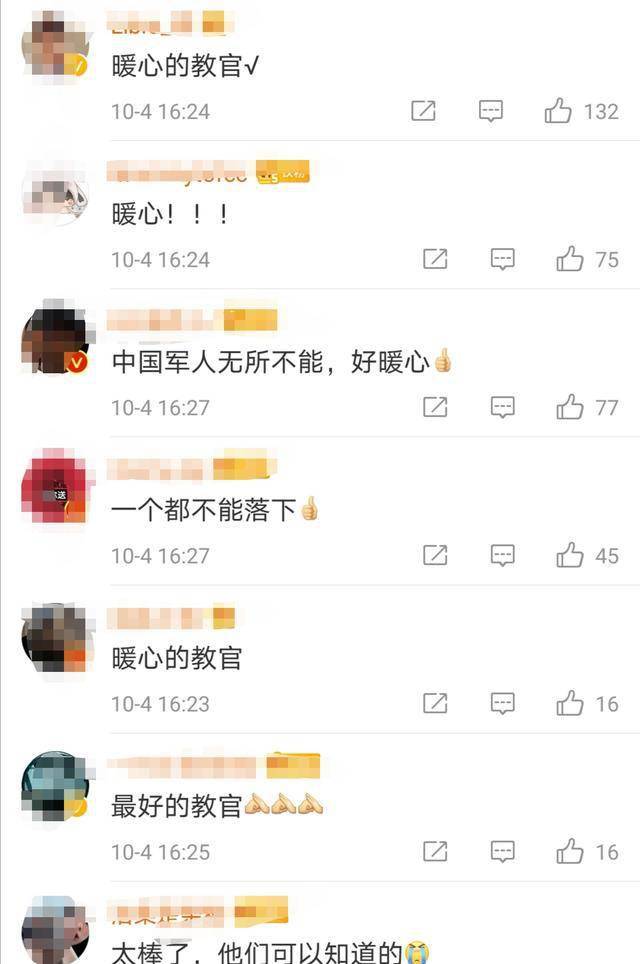This screenshot has height=964, width=640.
Task: Like the comment "暖心的教官√"
Action: coord(558,111)
